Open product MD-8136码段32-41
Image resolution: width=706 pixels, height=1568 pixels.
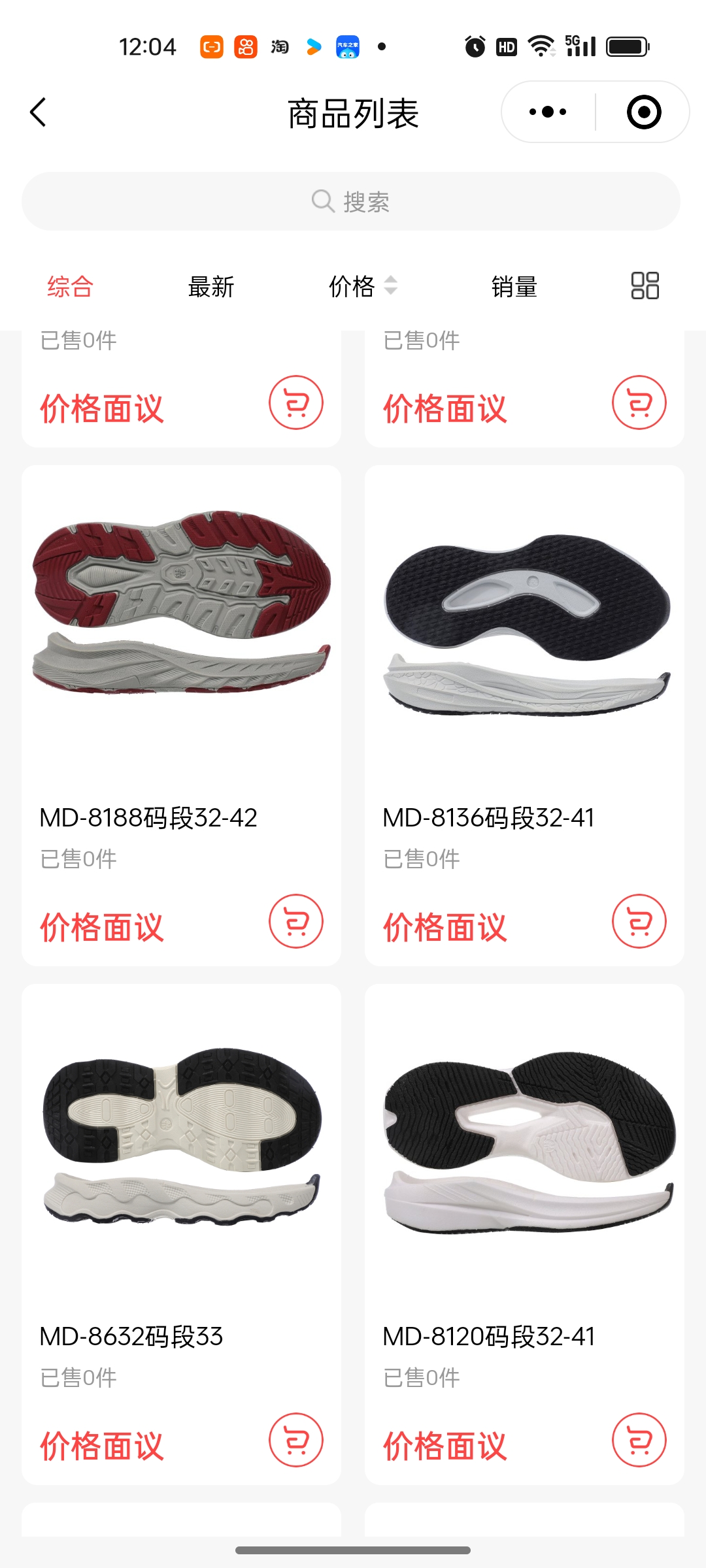524,627
